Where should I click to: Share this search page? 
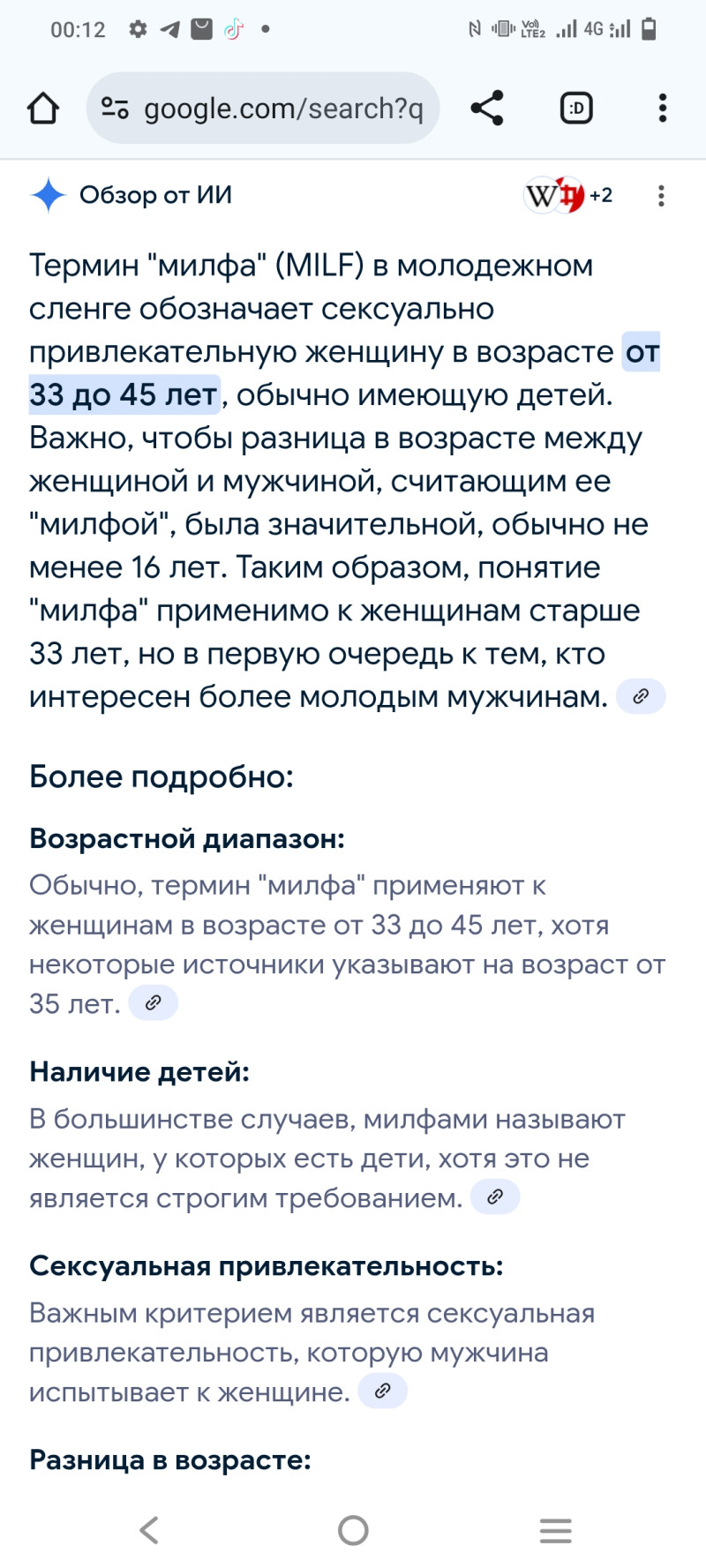point(486,109)
